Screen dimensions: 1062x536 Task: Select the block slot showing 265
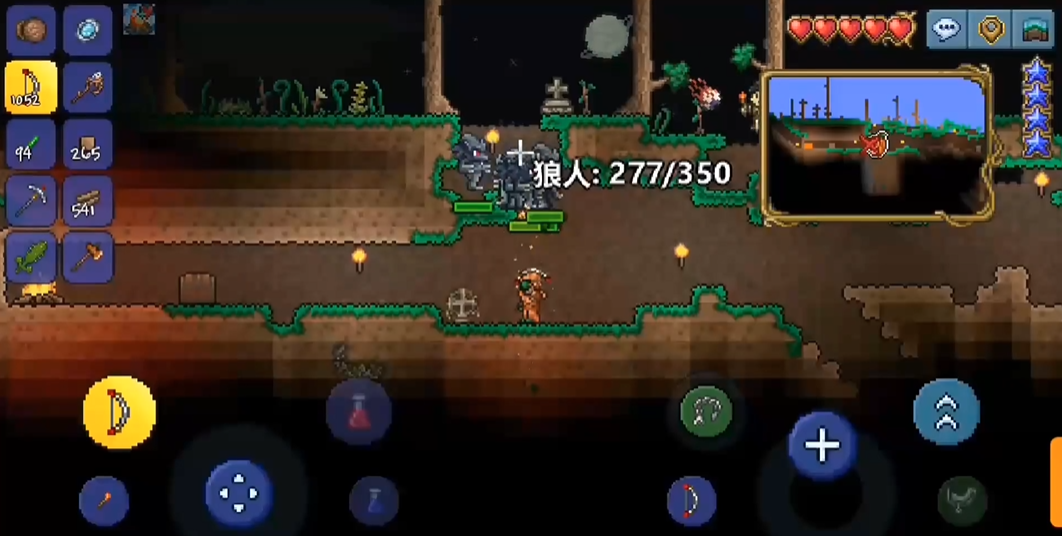[88, 145]
